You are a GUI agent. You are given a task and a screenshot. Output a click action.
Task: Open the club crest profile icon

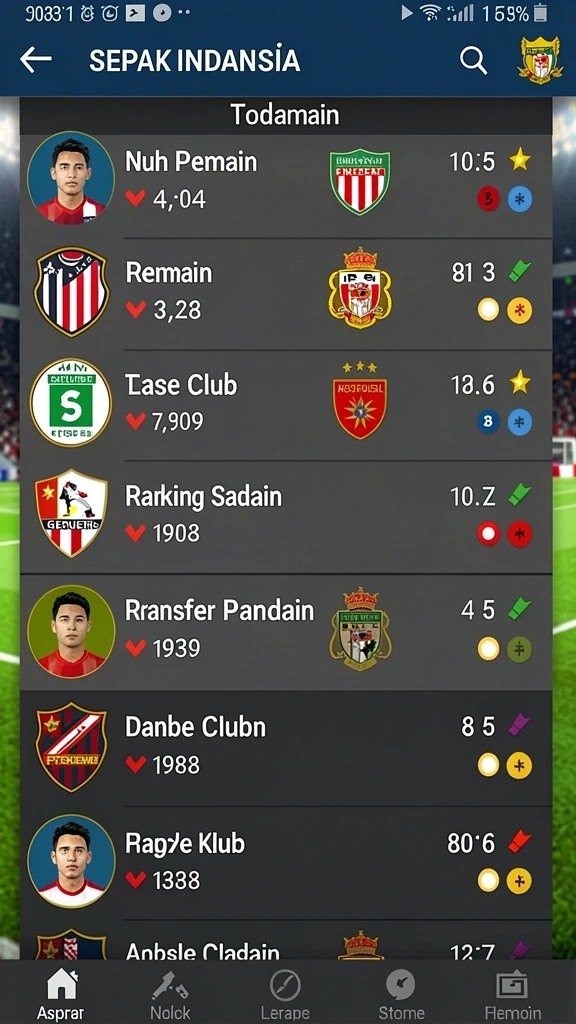tap(540, 60)
